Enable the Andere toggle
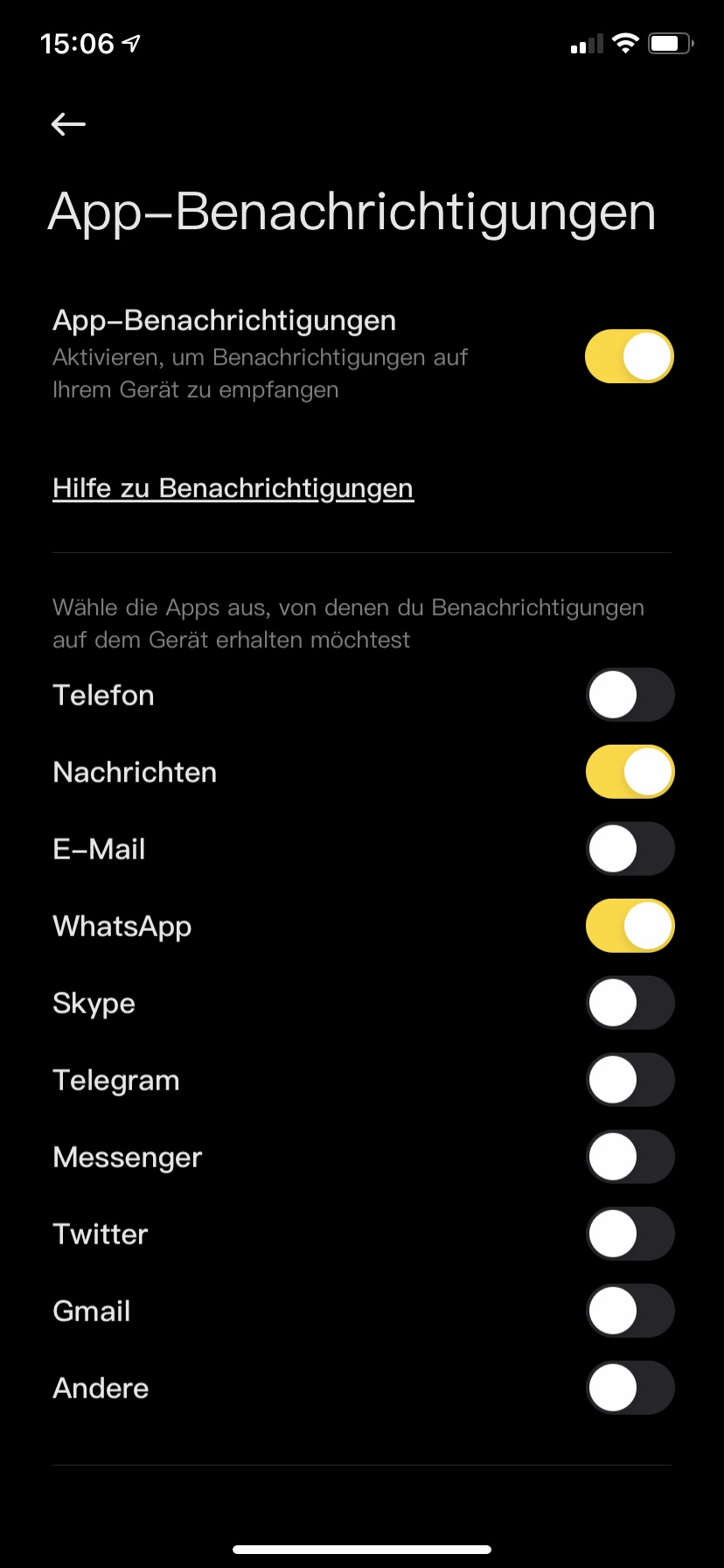Image resolution: width=724 pixels, height=1568 pixels. [630, 1388]
